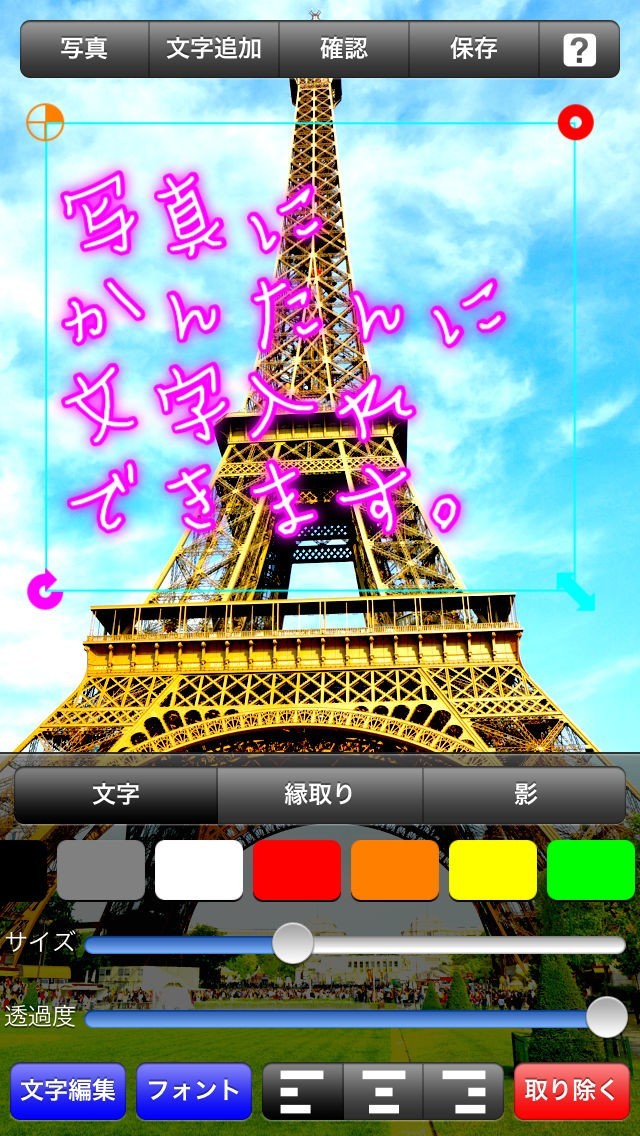
Task: Open 文字編集 to edit the text
Action: pos(68,1091)
